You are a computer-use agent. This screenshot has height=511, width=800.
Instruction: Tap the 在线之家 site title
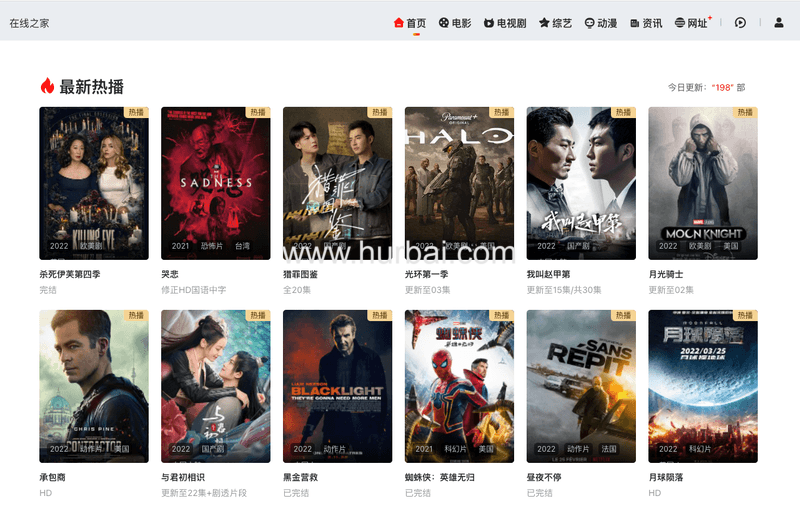click(x=29, y=22)
